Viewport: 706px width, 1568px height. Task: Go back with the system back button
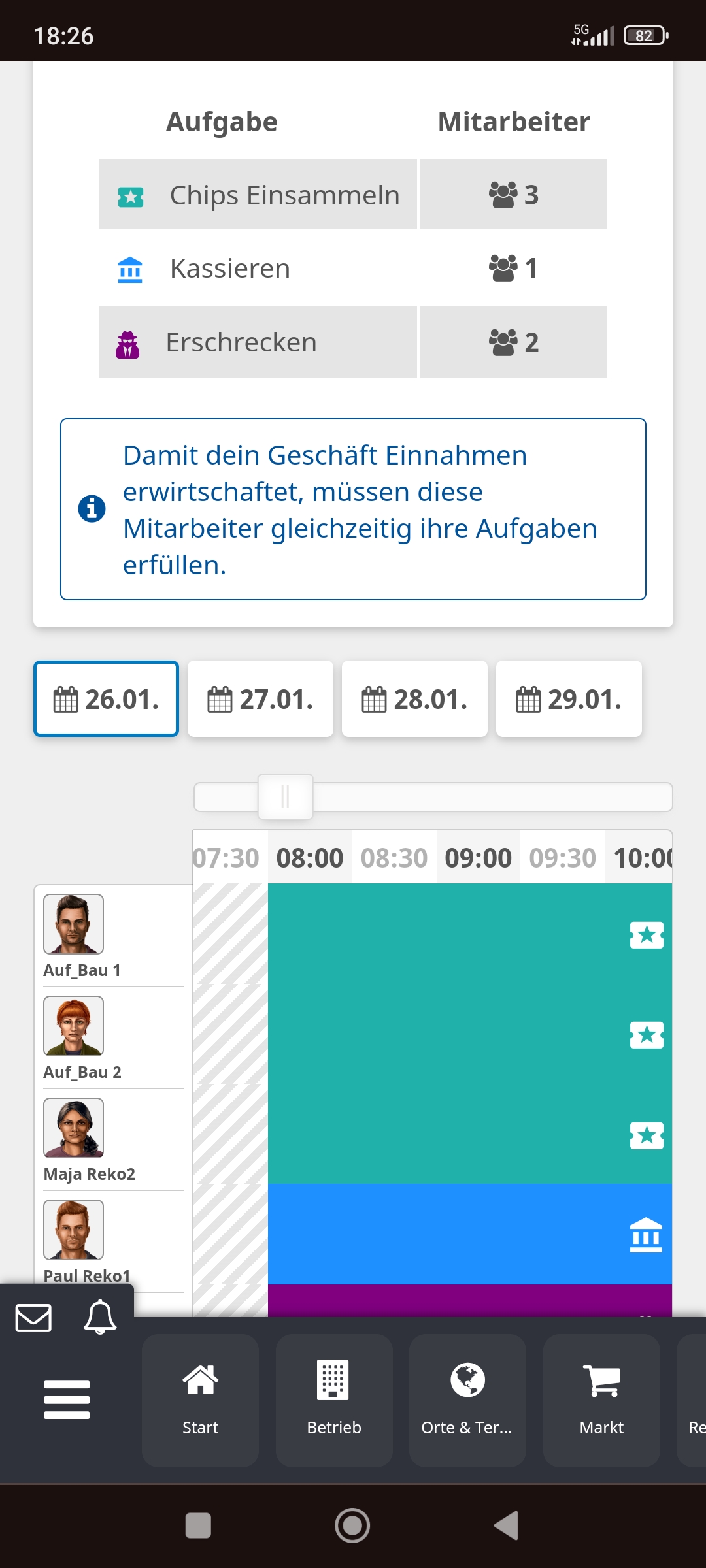coord(507,1526)
